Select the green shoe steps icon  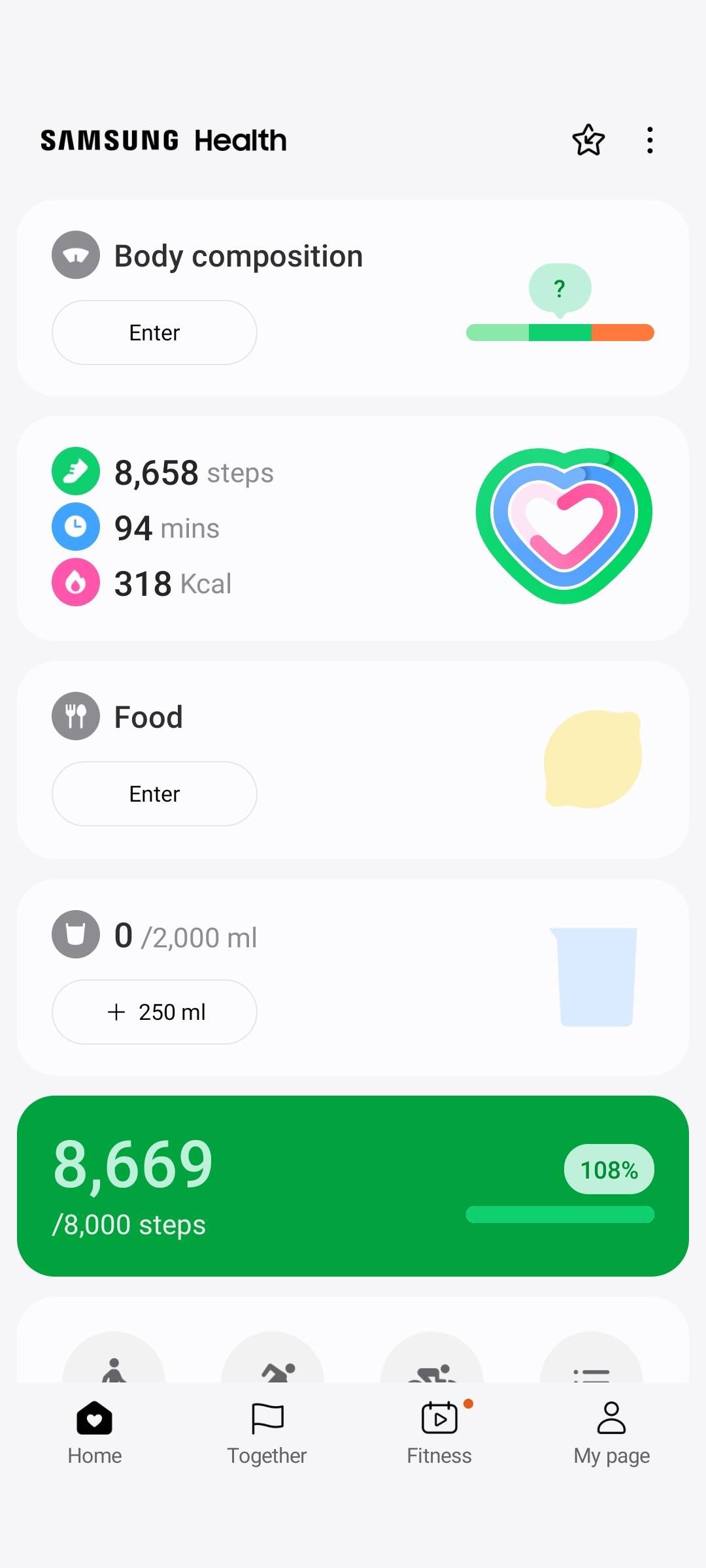coord(75,470)
